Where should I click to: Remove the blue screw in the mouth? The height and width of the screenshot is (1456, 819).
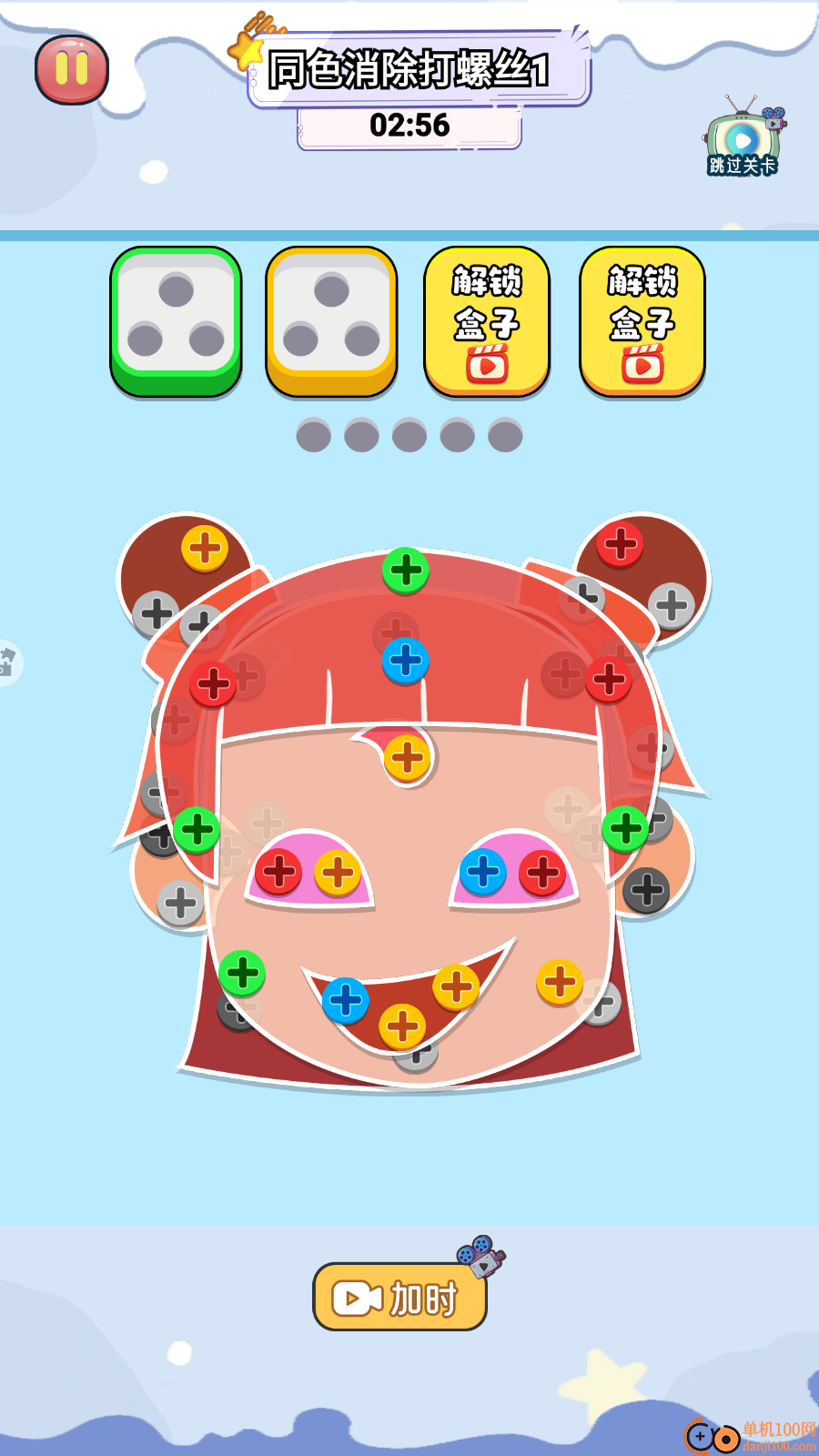[346, 1000]
